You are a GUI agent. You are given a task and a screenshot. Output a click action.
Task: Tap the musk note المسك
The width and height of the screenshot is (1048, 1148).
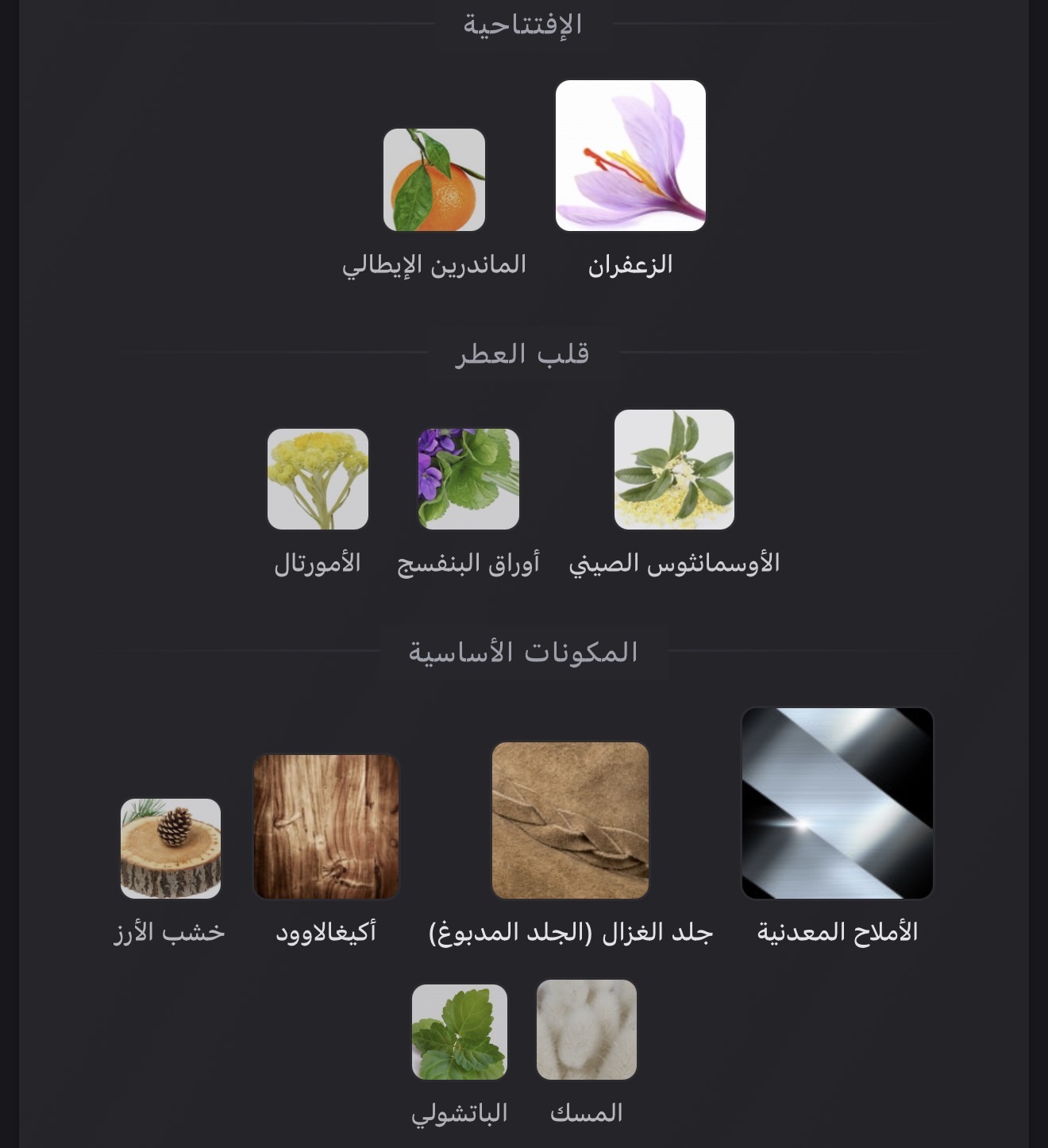(587, 1030)
